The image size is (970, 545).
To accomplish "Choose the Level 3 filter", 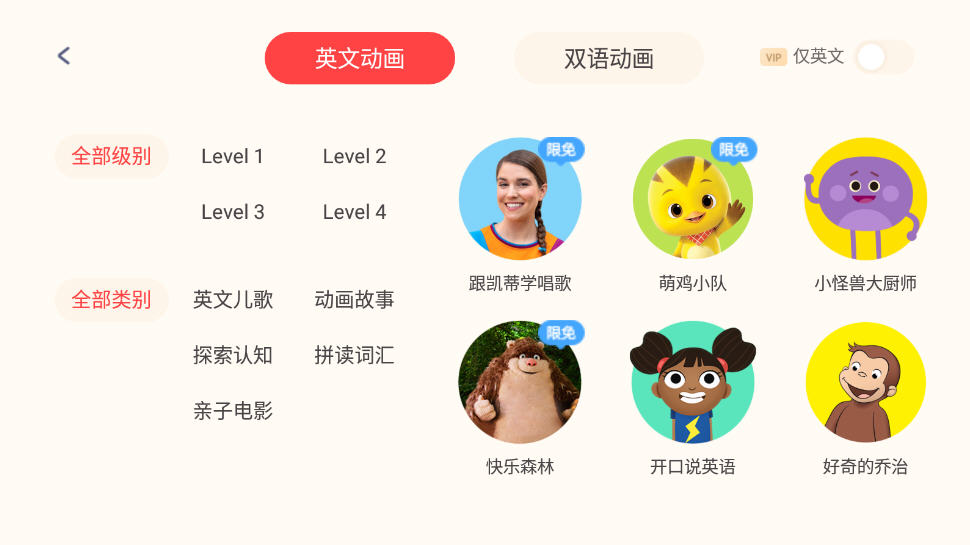I will tap(232, 212).
